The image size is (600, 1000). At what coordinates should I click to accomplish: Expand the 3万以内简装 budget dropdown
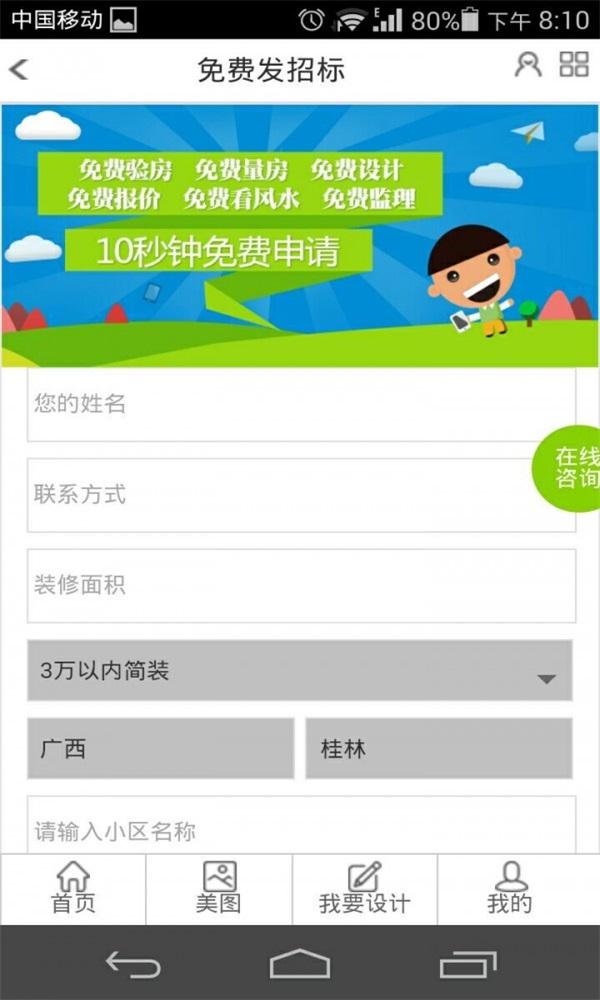[299, 671]
